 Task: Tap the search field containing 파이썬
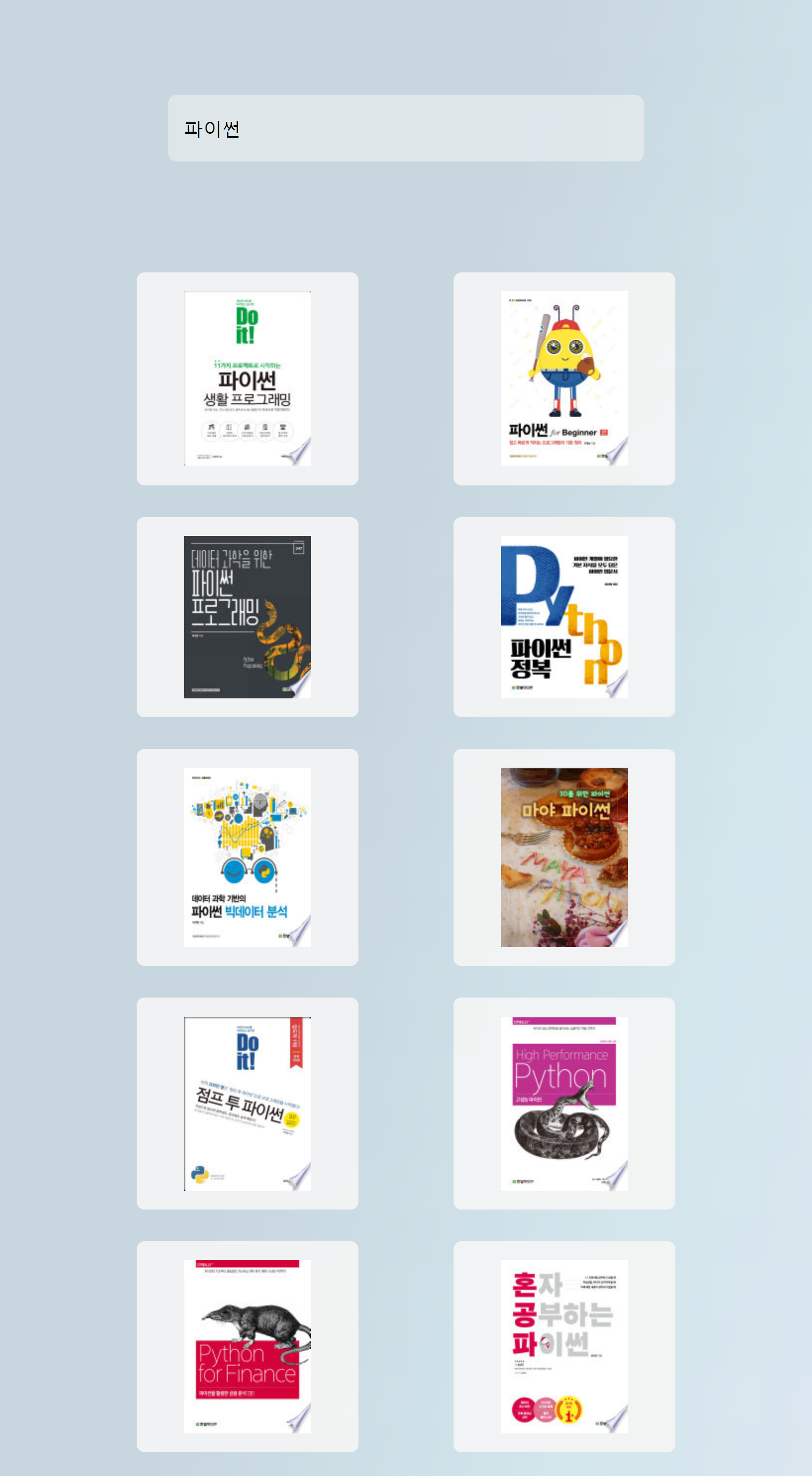(406, 128)
